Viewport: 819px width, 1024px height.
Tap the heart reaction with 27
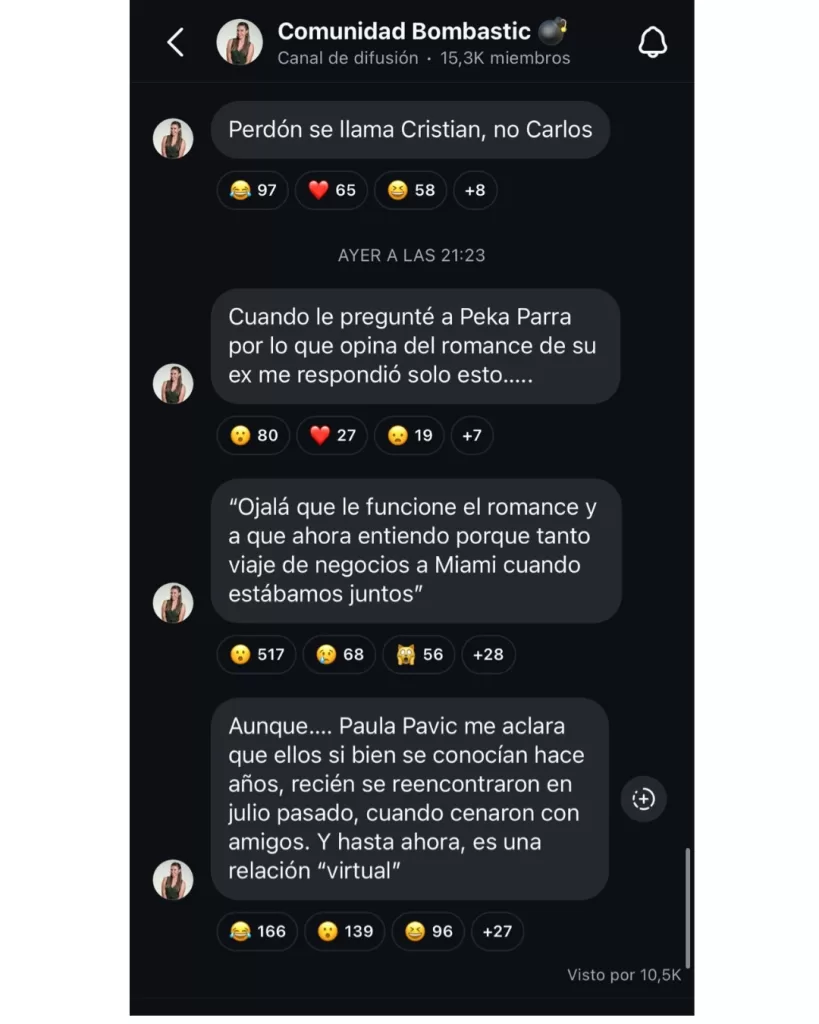click(332, 435)
